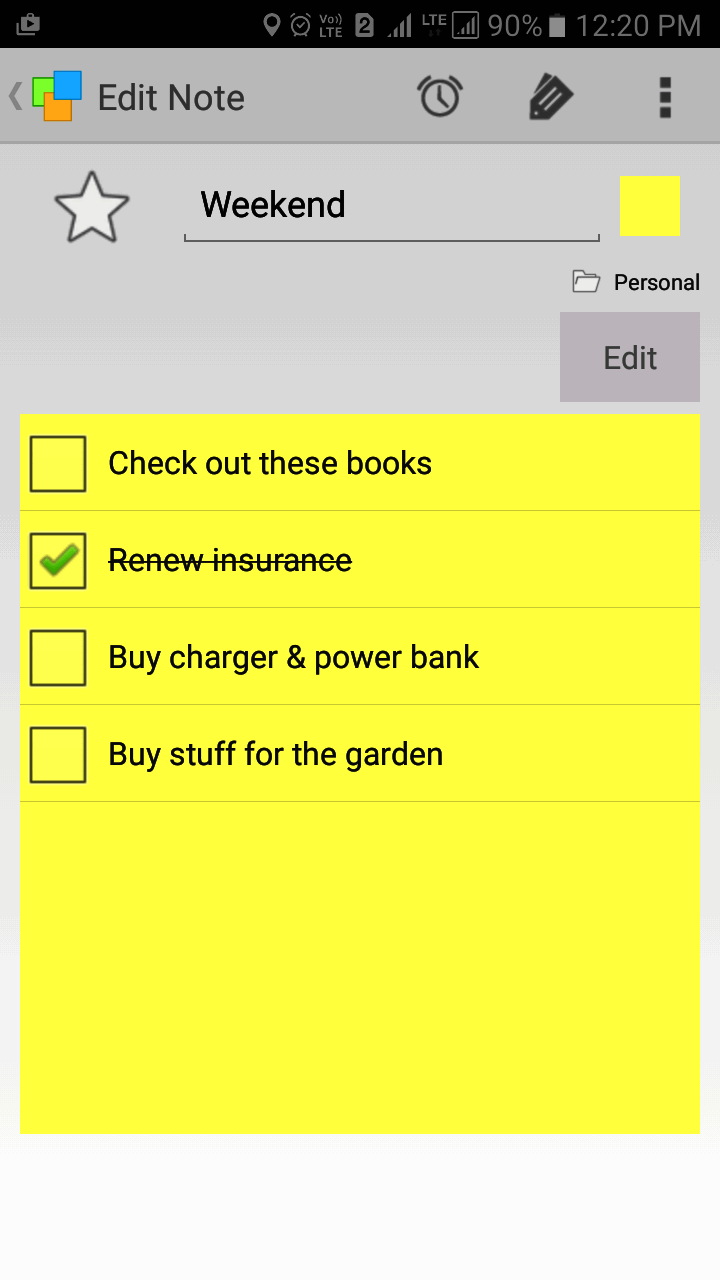Screen dimensions: 720x1280
Task: Uncheck Renew insurance
Action: click(x=58, y=561)
